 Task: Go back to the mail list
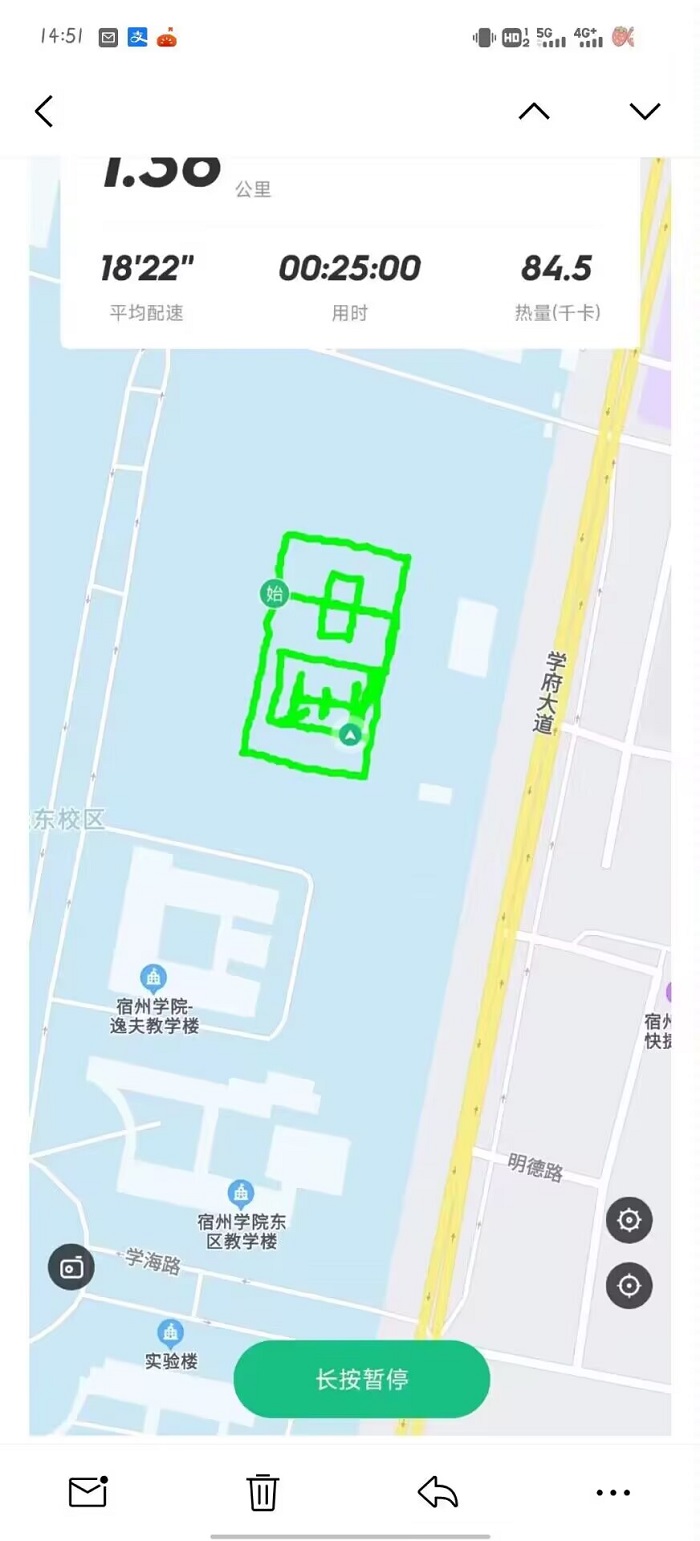[x=44, y=111]
